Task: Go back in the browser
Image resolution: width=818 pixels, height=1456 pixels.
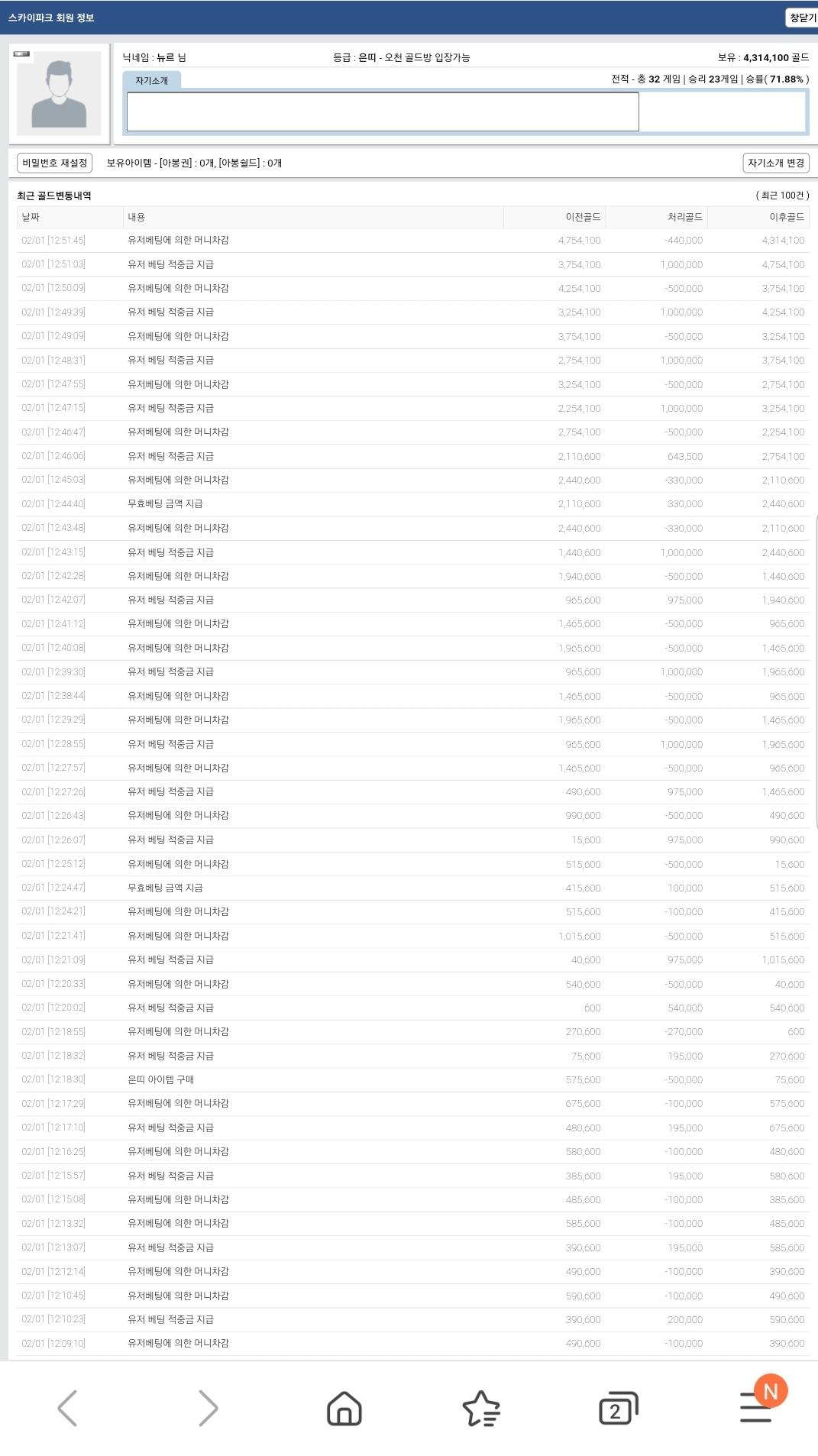Action: tap(68, 1408)
